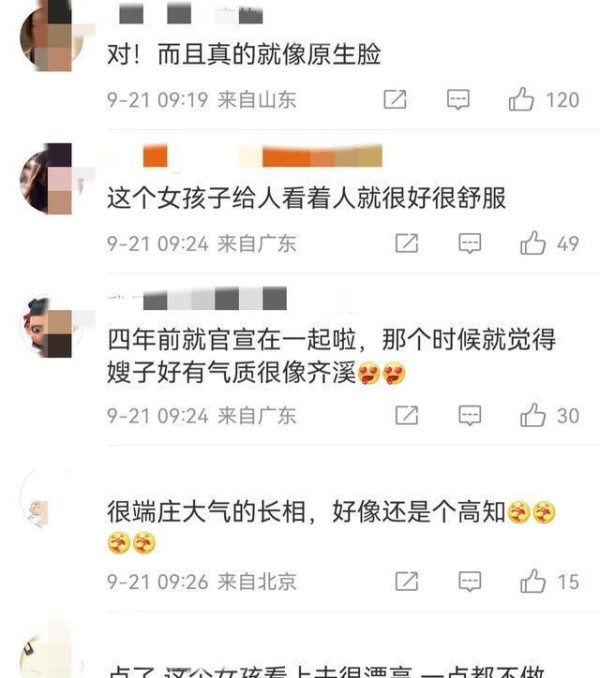The width and height of the screenshot is (600, 678).
Task: Repost the comment '四年前就官宣在一起啦'
Action: pos(406,415)
